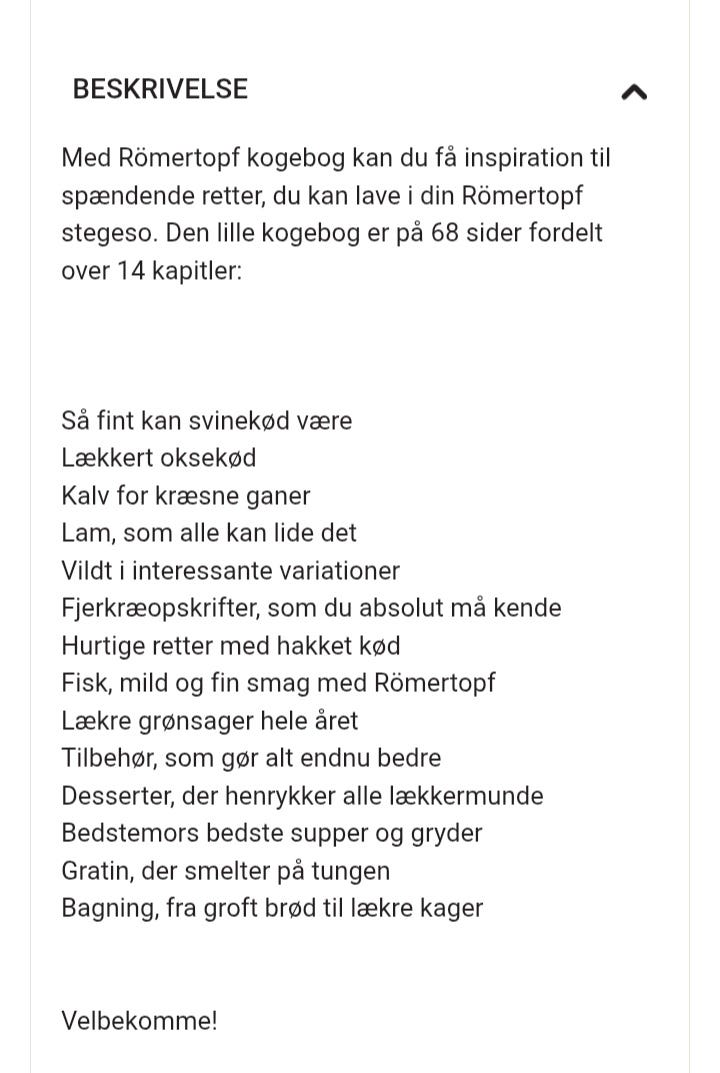Click the word 'Velbekomme!'
The image size is (720, 1073).
click(139, 1021)
